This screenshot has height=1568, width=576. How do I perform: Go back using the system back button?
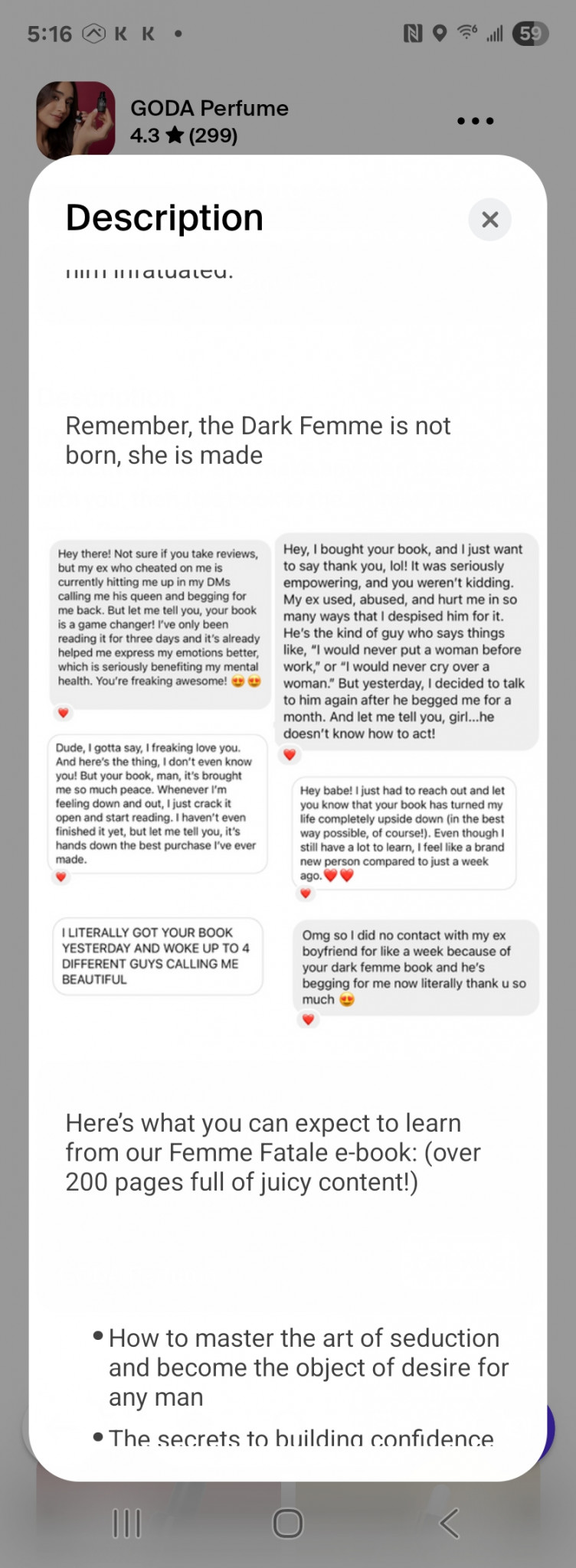(x=450, y=1524)
